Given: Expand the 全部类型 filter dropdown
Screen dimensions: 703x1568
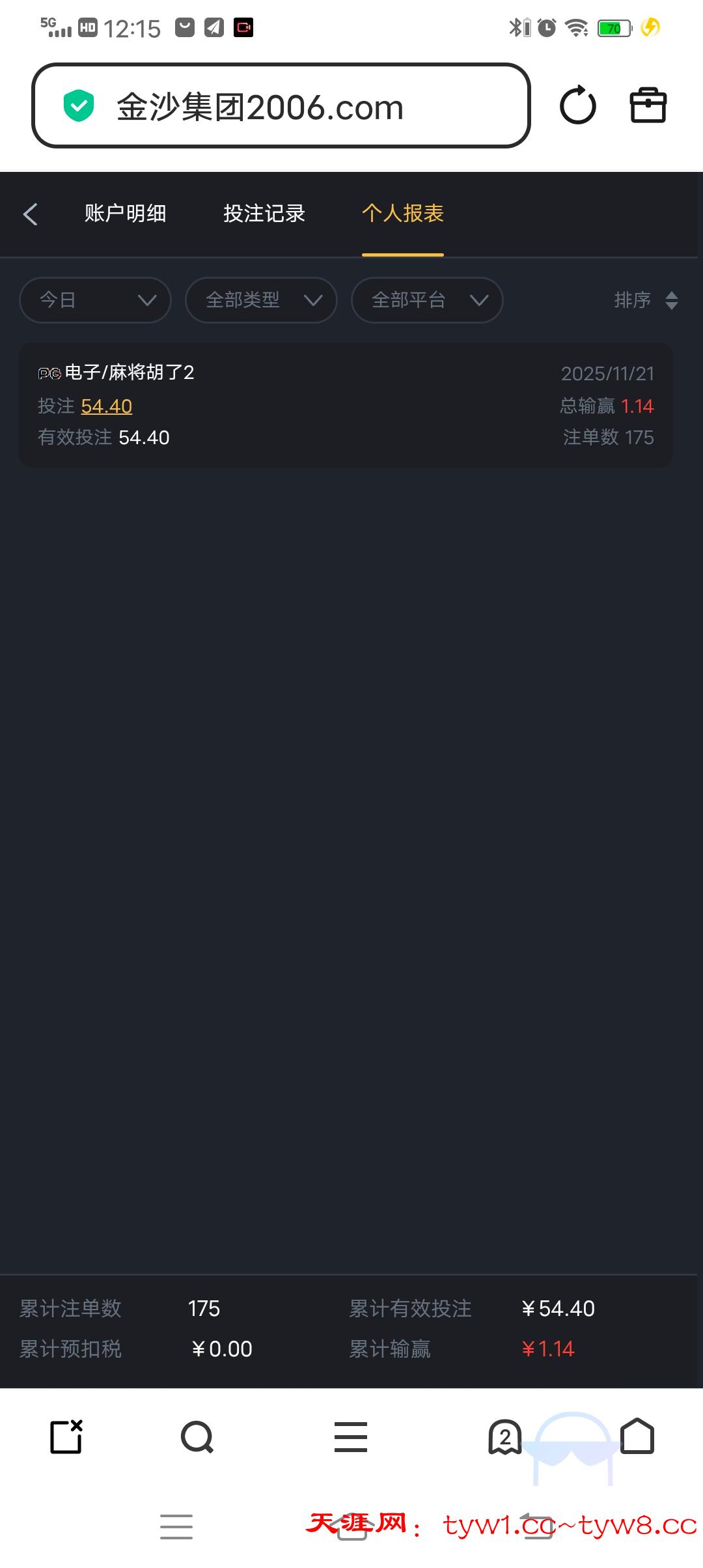Looking at the screenshot, I should [x=261, y=300].
